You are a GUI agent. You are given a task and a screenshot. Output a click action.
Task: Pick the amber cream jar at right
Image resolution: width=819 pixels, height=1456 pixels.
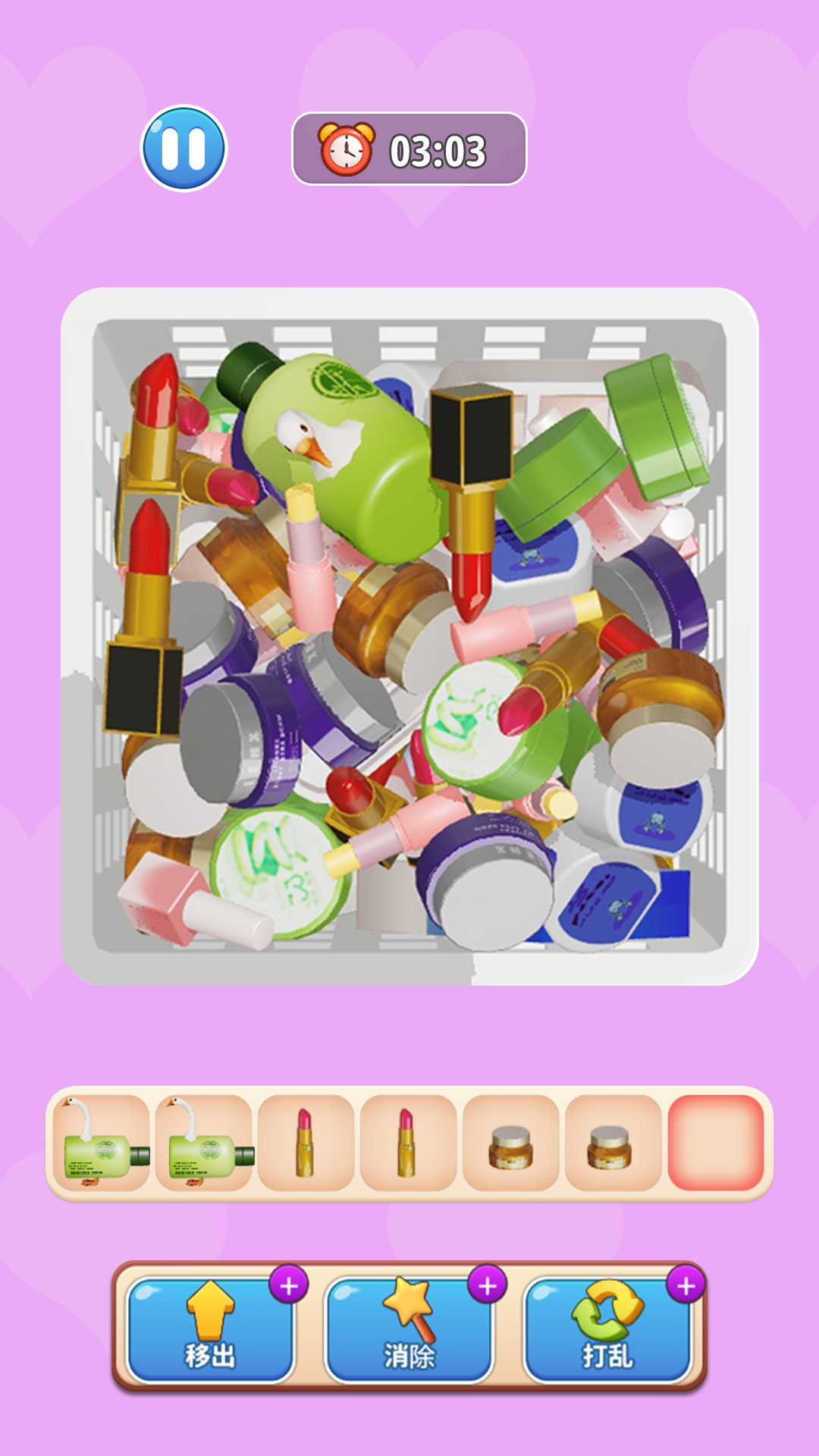660,713
